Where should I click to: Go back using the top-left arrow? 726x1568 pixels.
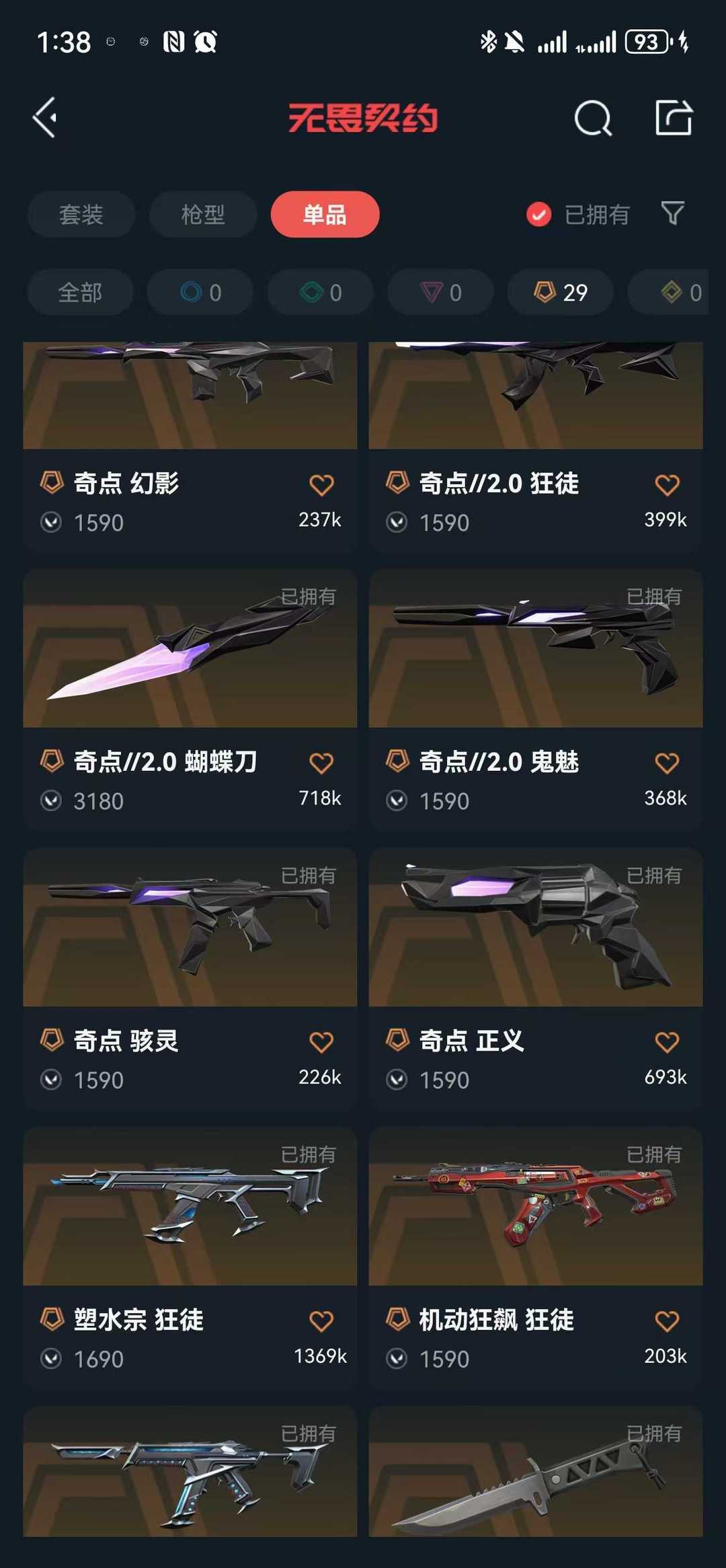point(45,118)
